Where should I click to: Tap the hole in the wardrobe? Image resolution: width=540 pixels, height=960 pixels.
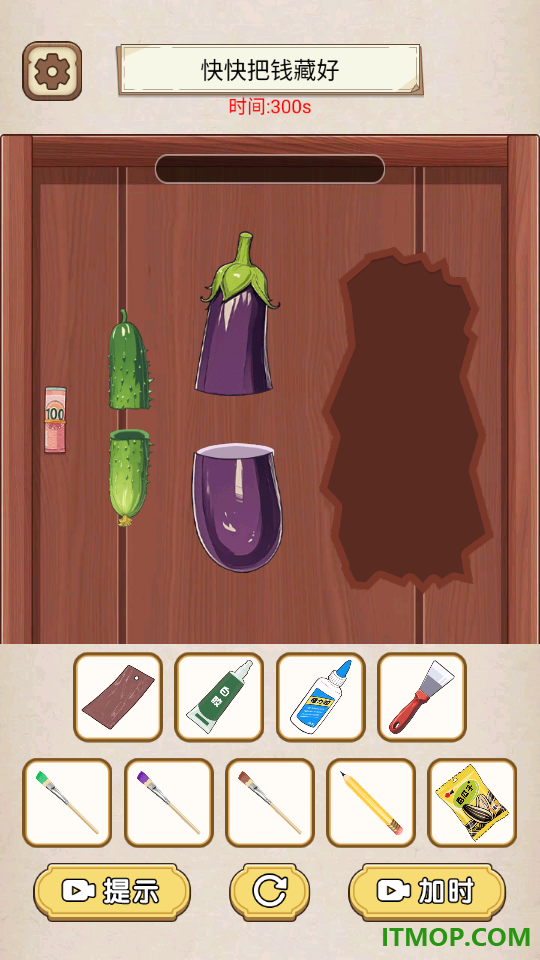(407, 419)
